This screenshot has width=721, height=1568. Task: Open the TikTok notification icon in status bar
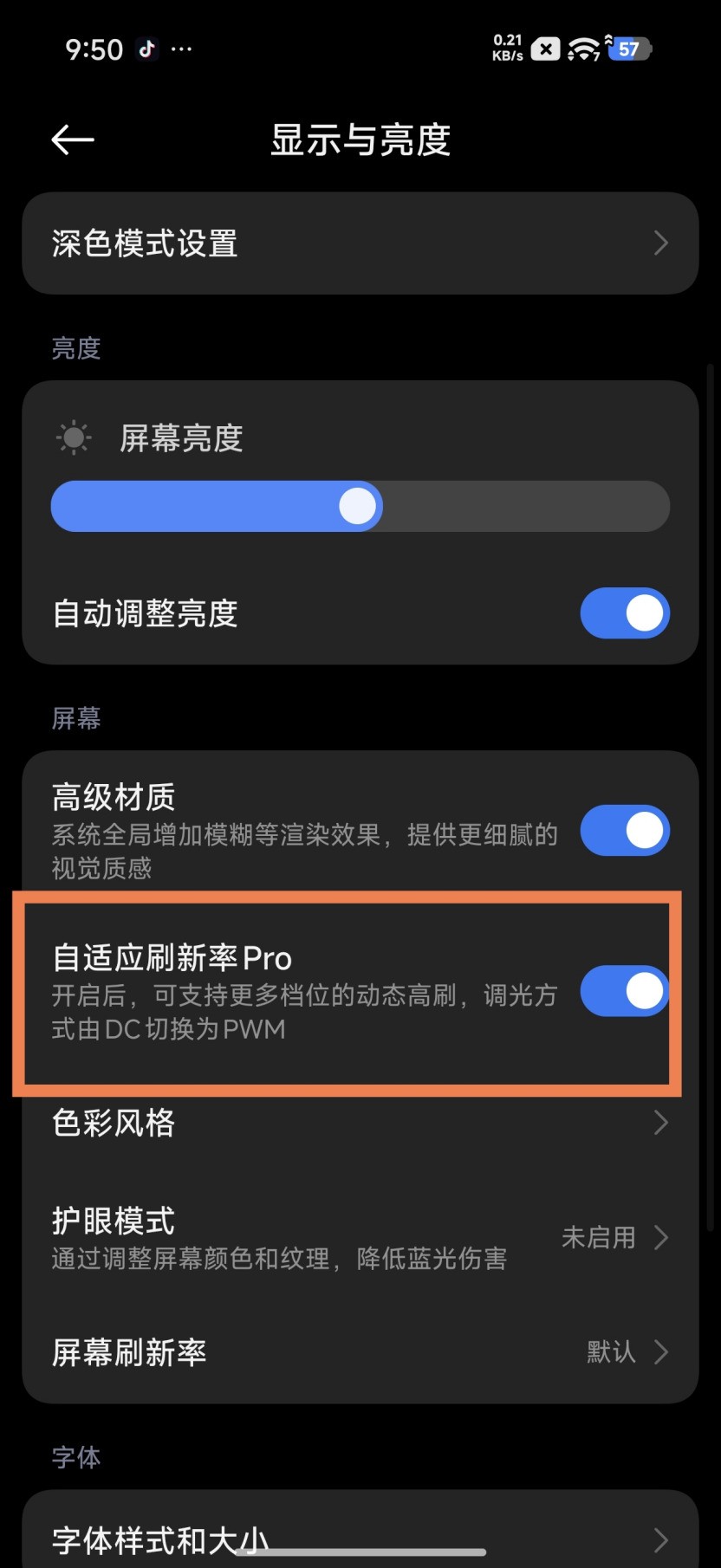147,49
